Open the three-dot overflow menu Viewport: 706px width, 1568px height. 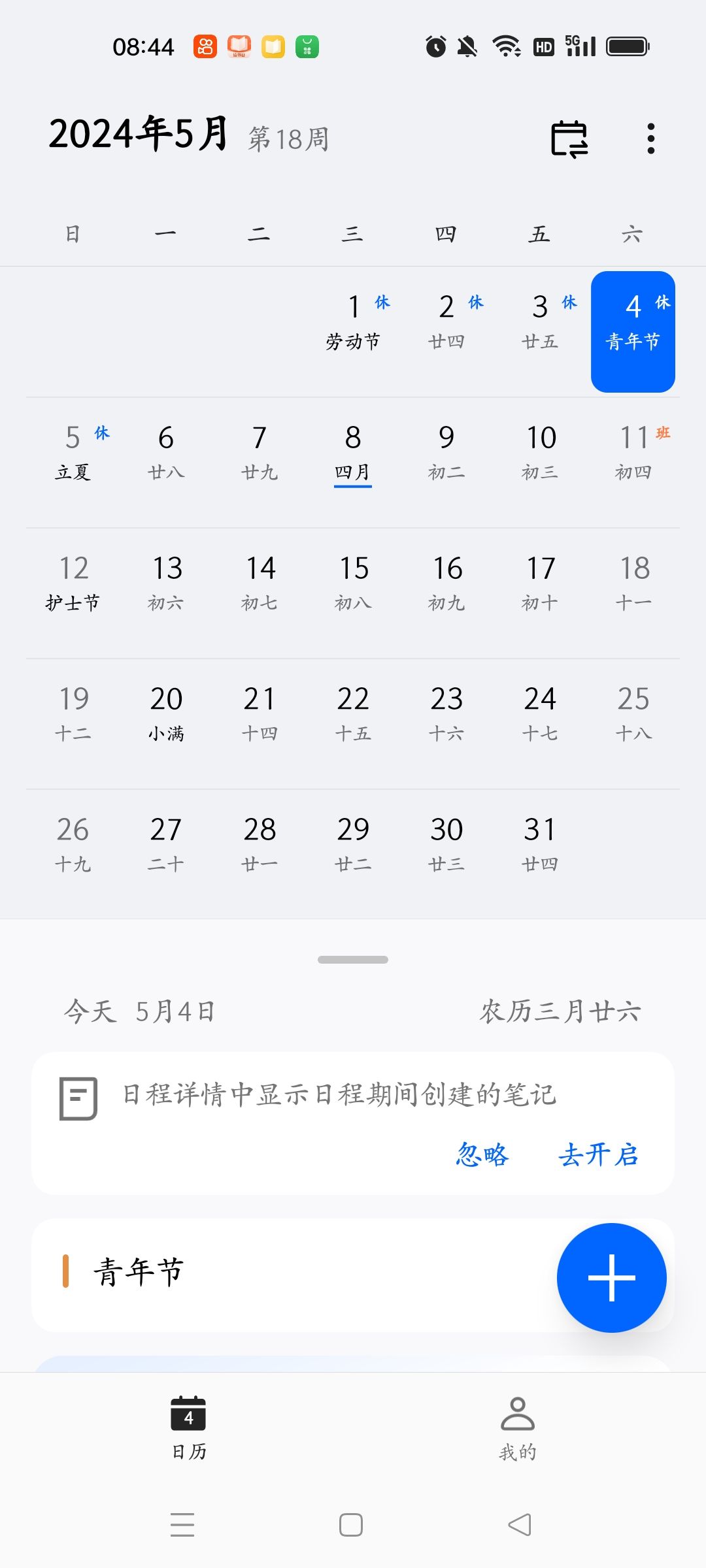pos(650,139)
